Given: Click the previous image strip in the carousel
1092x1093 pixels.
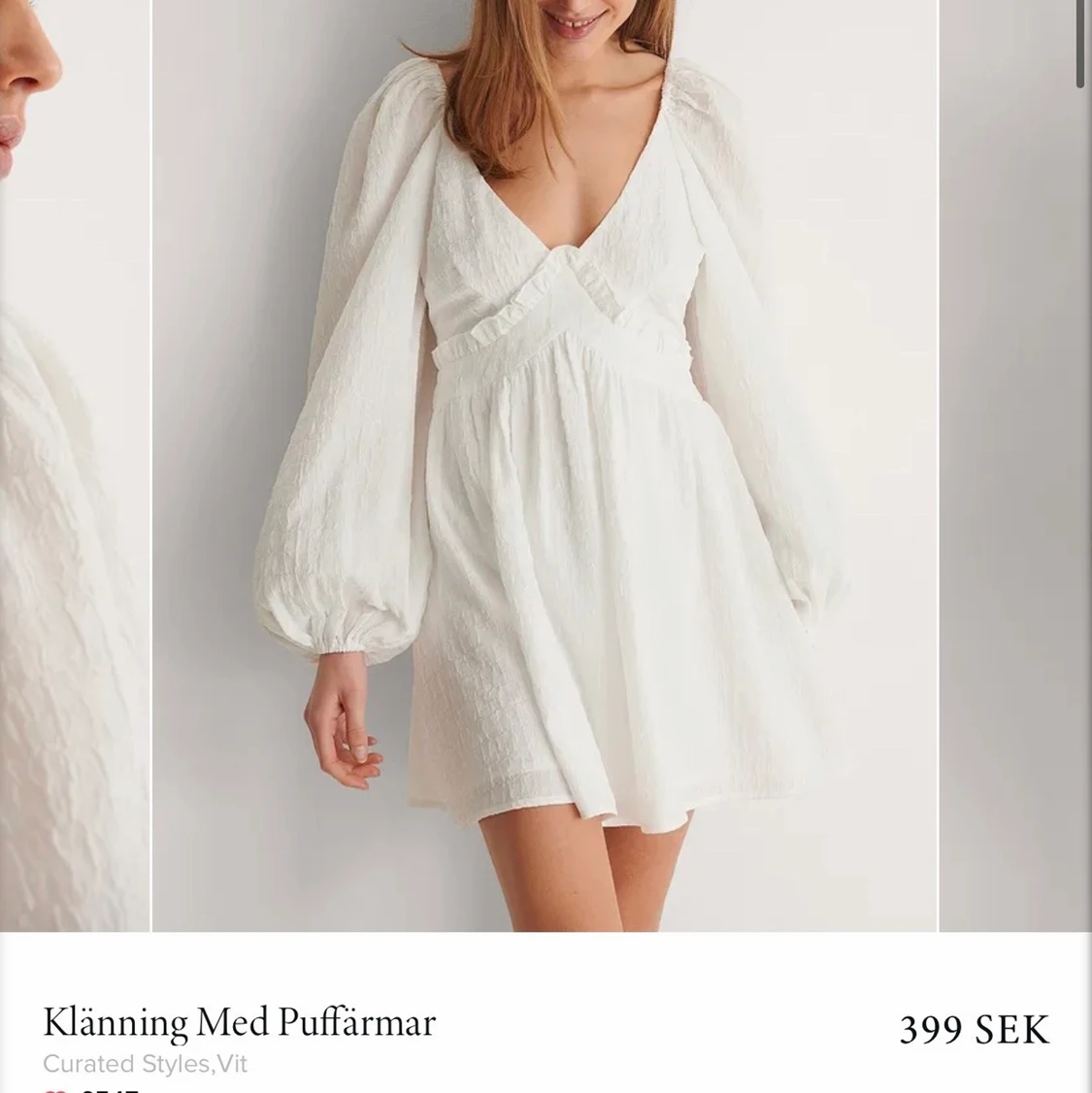Looking at the screenshot, I should 73,466.
